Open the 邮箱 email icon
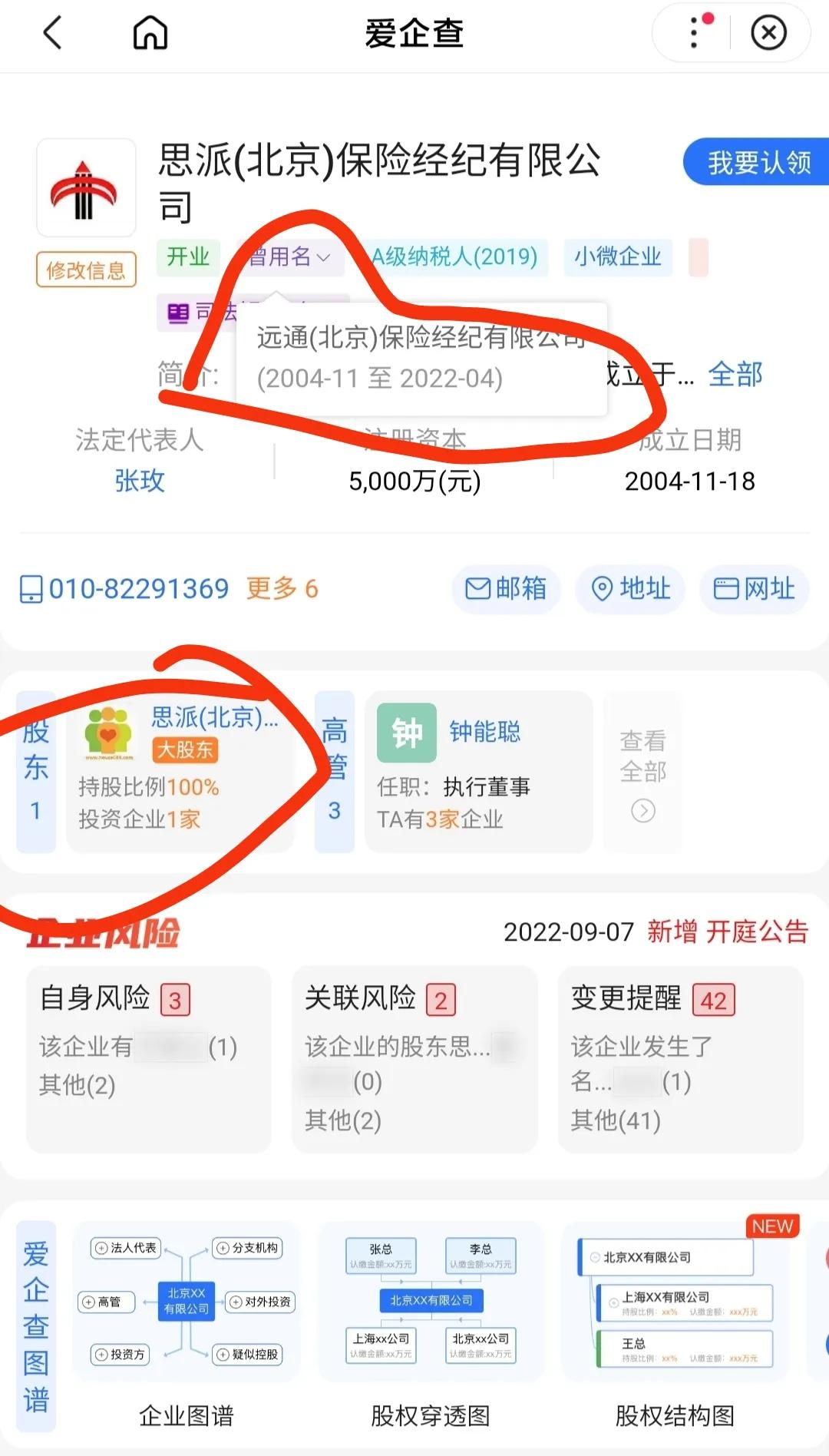The height and width of the screenshot is (1456, 829). click(506, 590)
